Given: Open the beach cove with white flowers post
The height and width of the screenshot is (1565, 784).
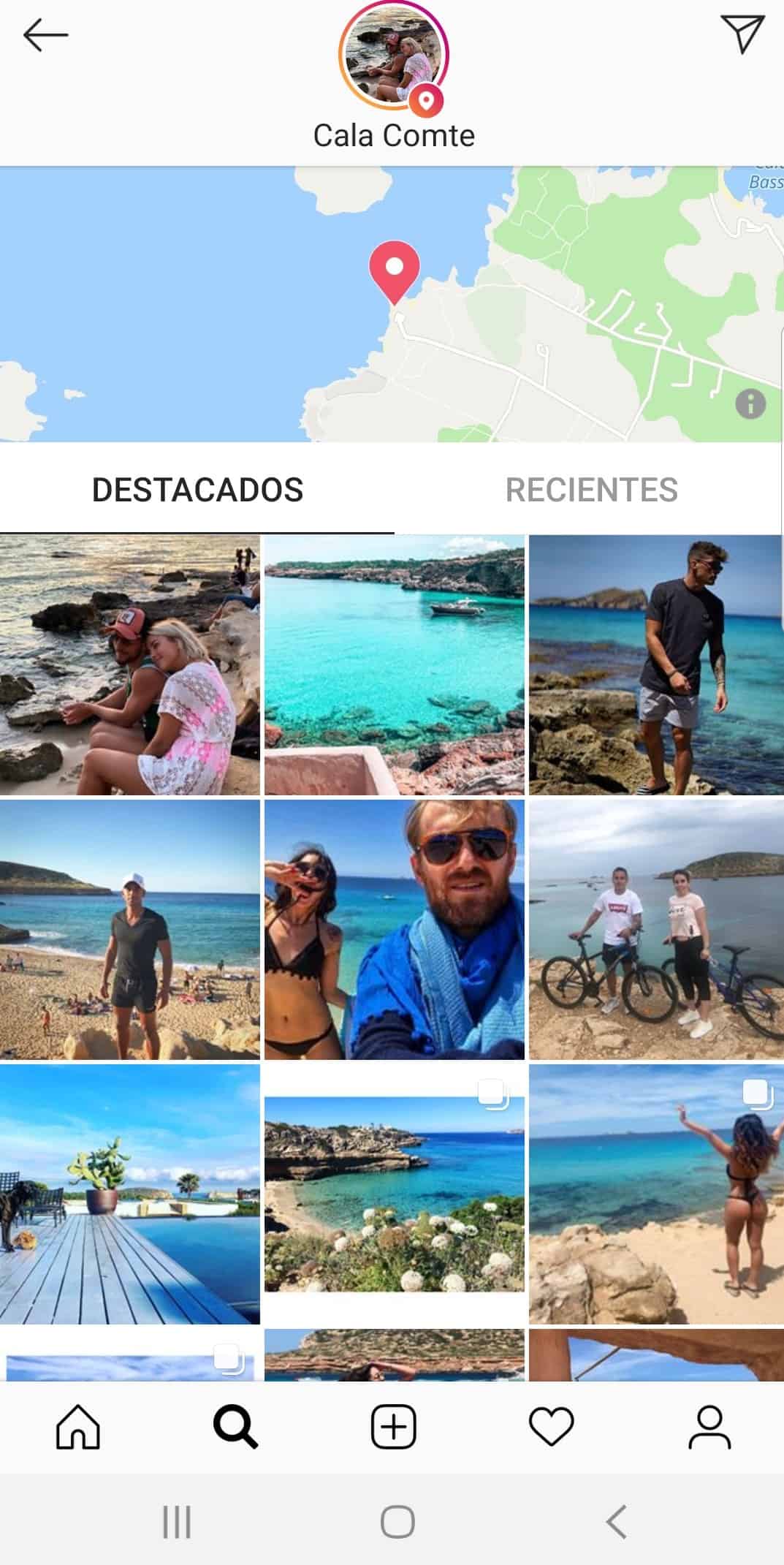Looking at the screenshot, I should click(395, 1194).
